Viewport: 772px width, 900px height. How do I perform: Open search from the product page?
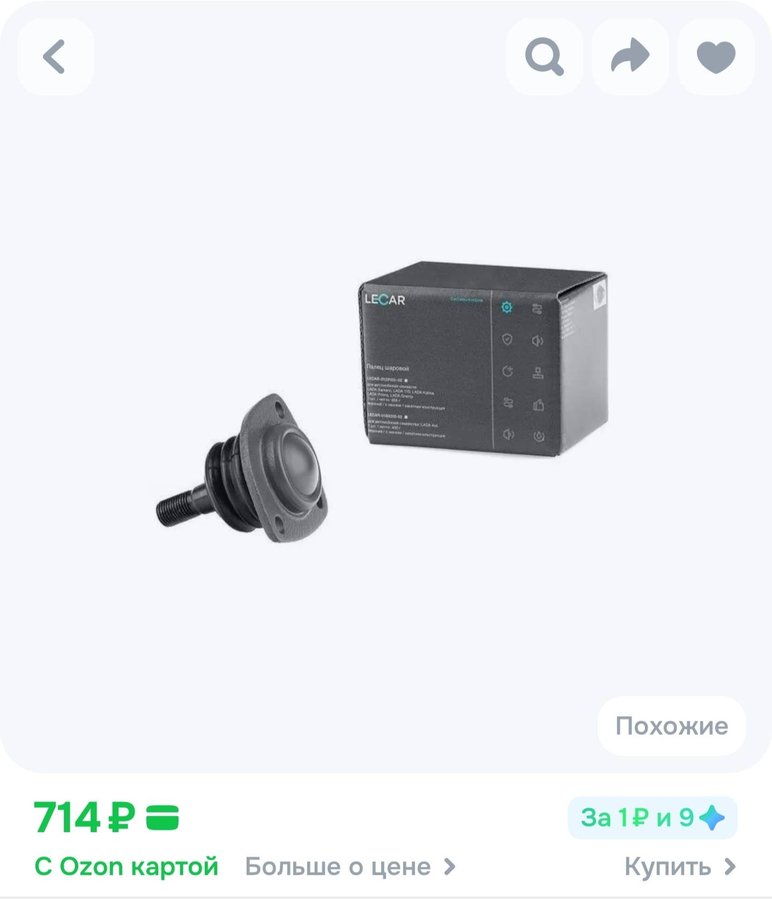click(x=544, y=57)
